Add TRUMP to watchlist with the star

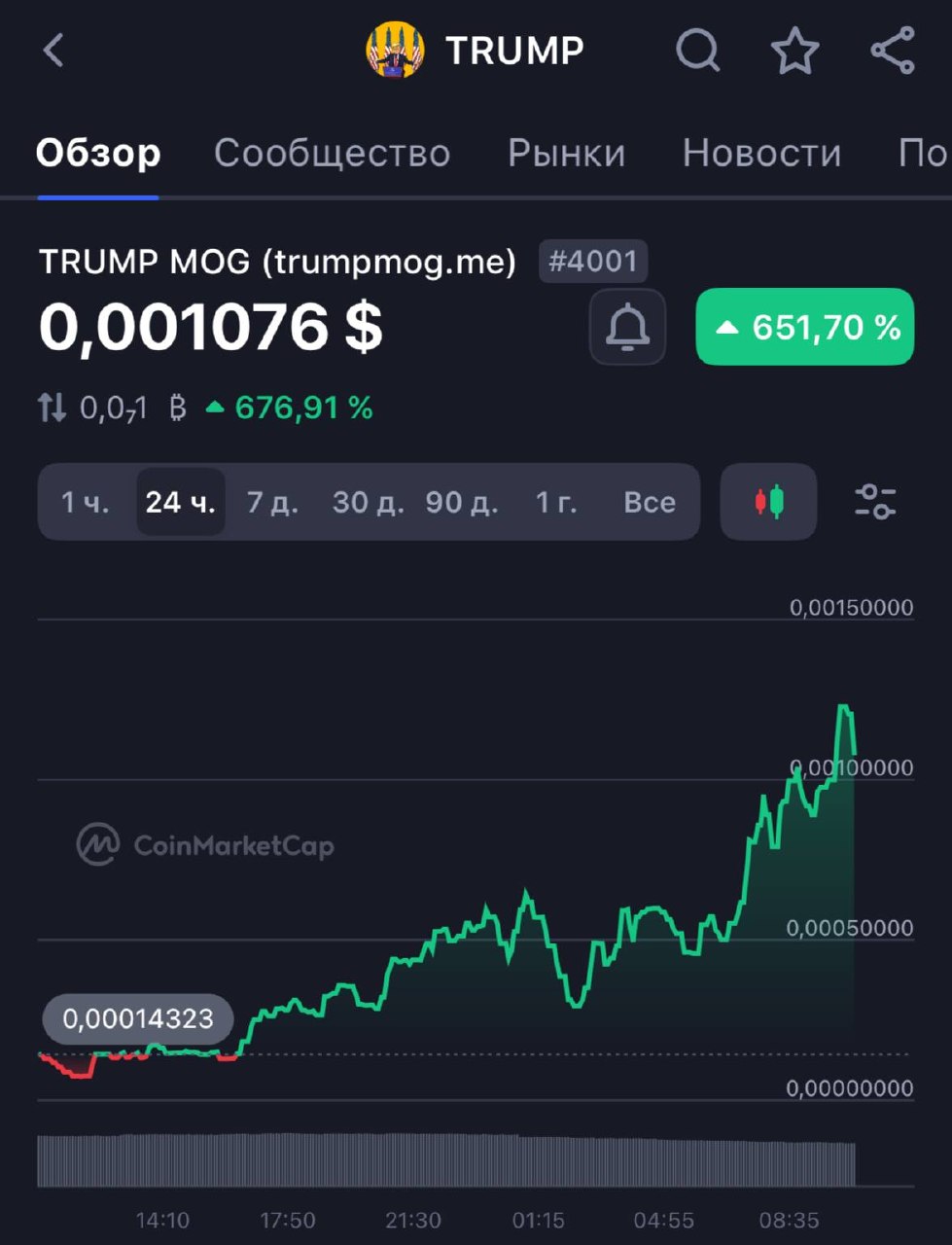794,51
